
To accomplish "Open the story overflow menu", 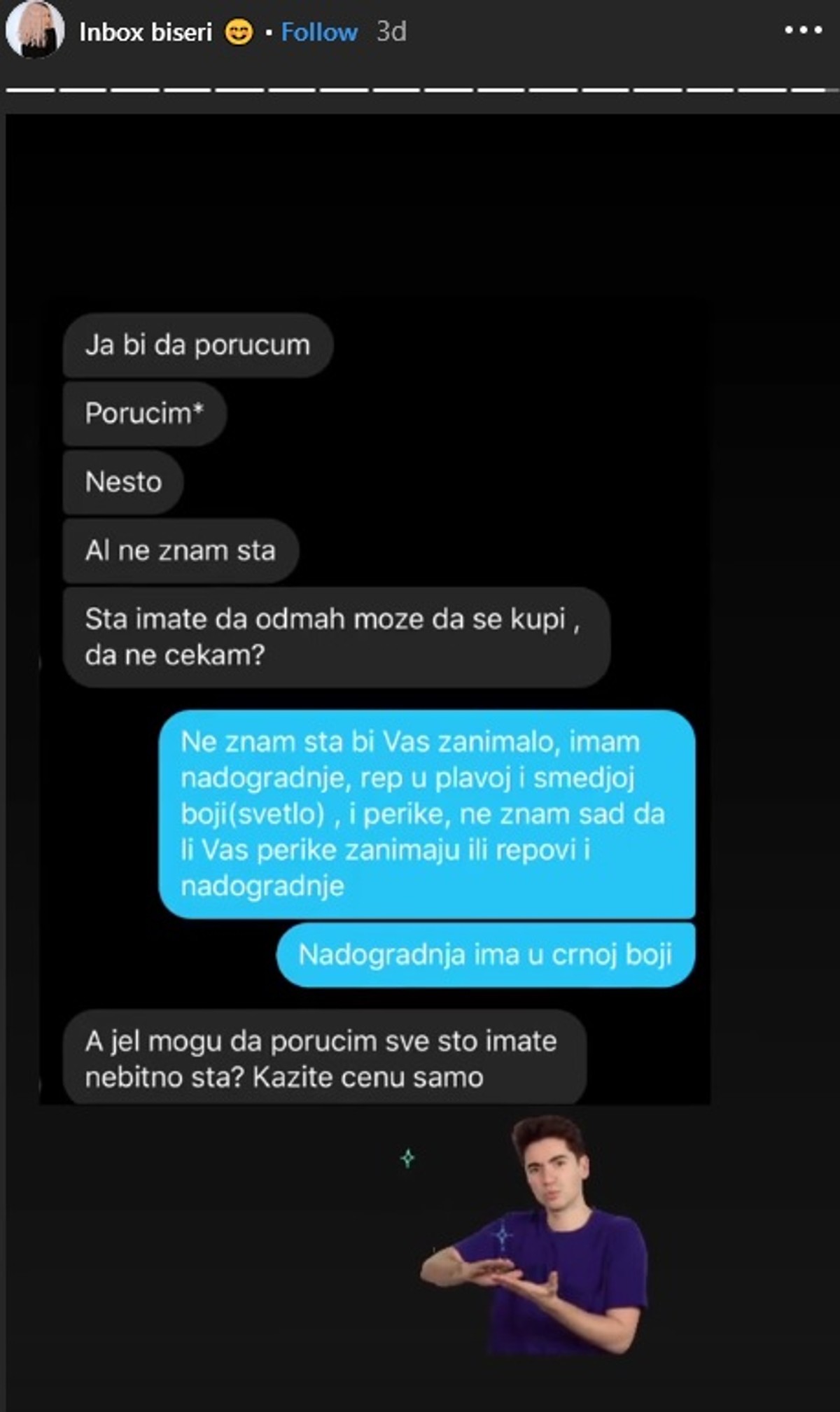I will pos(802,30).
